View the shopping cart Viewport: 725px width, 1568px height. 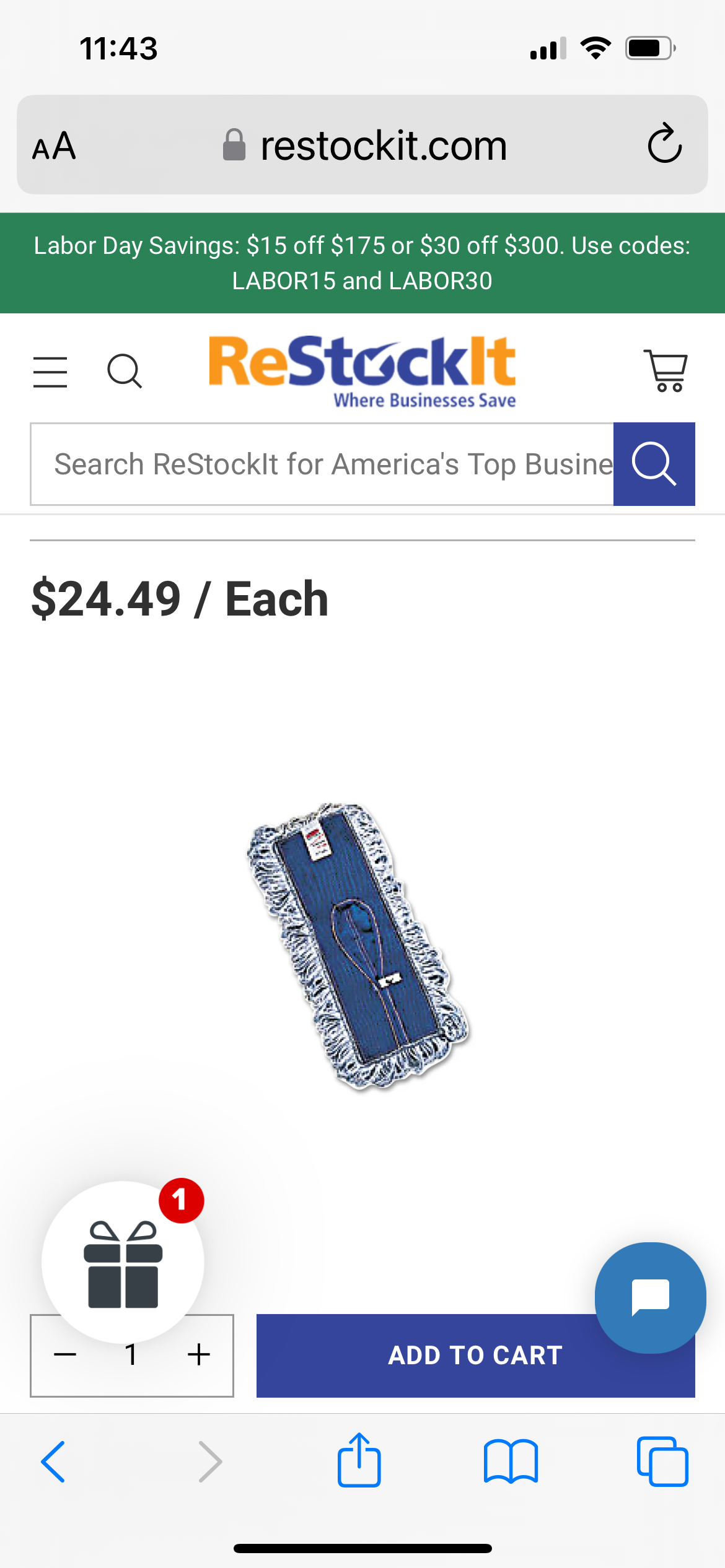point(666,371)
